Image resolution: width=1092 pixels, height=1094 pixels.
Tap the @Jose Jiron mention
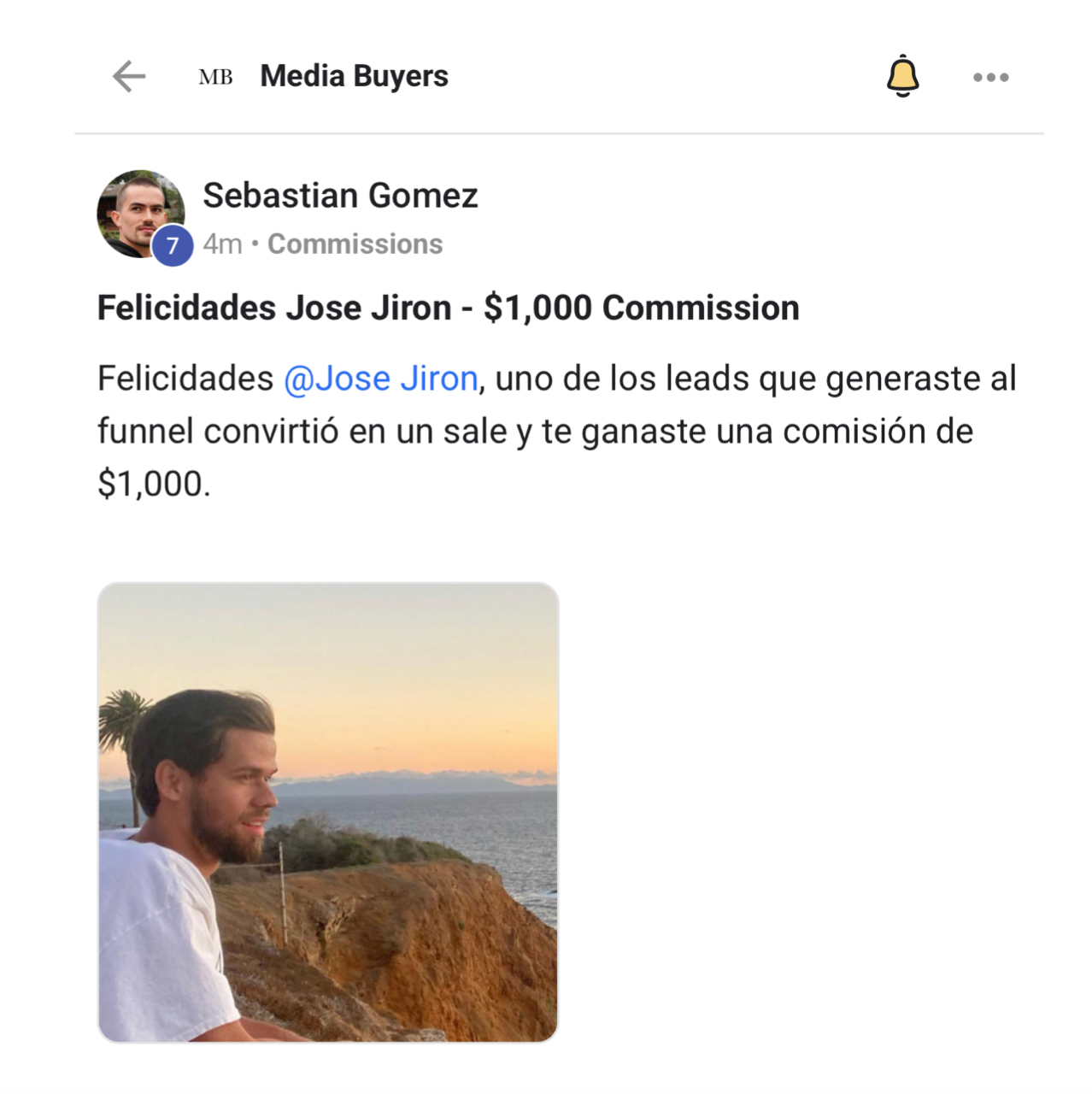tap(380, 379)
